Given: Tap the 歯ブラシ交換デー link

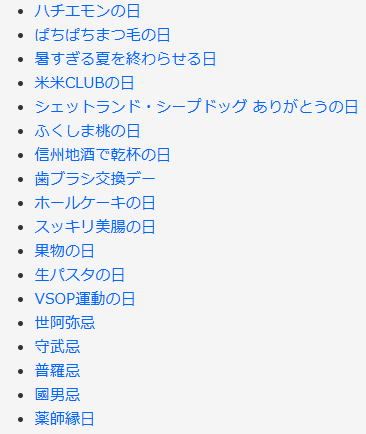Looking at the screenshot, I should [x=95, y=179].
